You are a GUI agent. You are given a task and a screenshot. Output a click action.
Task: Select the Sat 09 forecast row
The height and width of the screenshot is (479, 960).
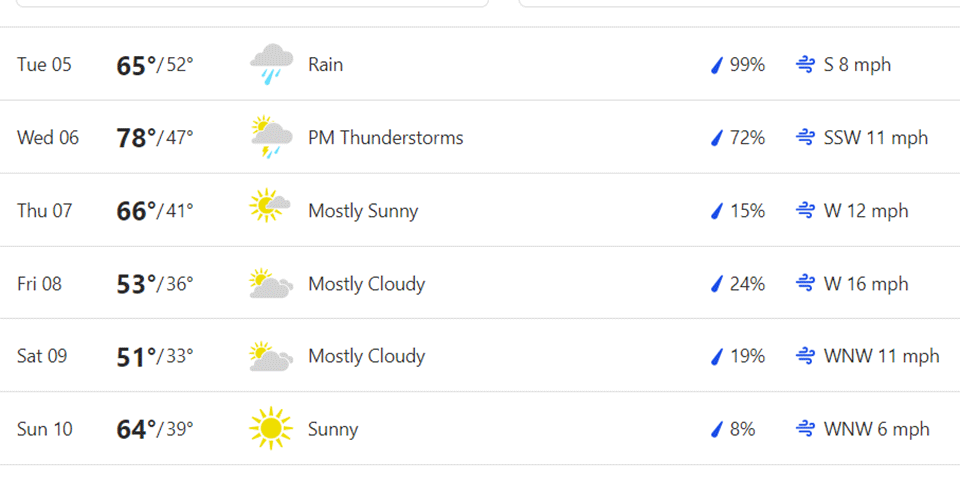pyautogui.click(x=480, y=356)
